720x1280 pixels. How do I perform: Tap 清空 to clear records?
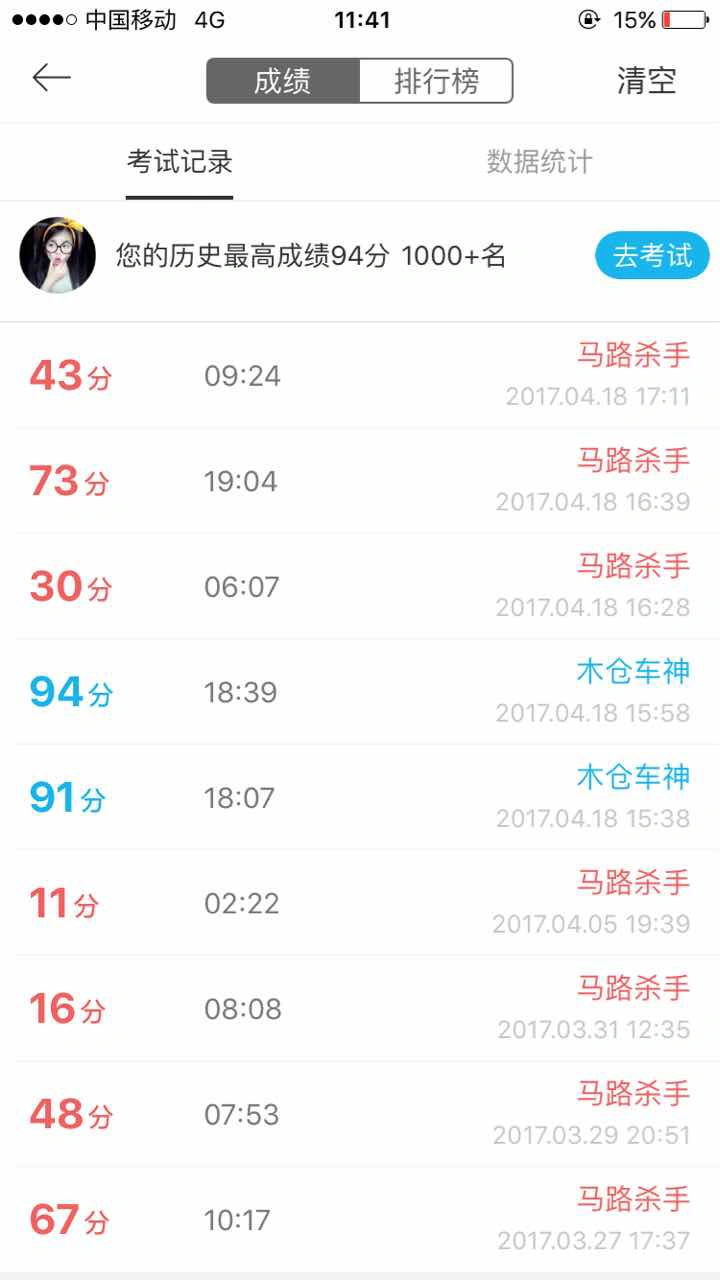point(646,81)
